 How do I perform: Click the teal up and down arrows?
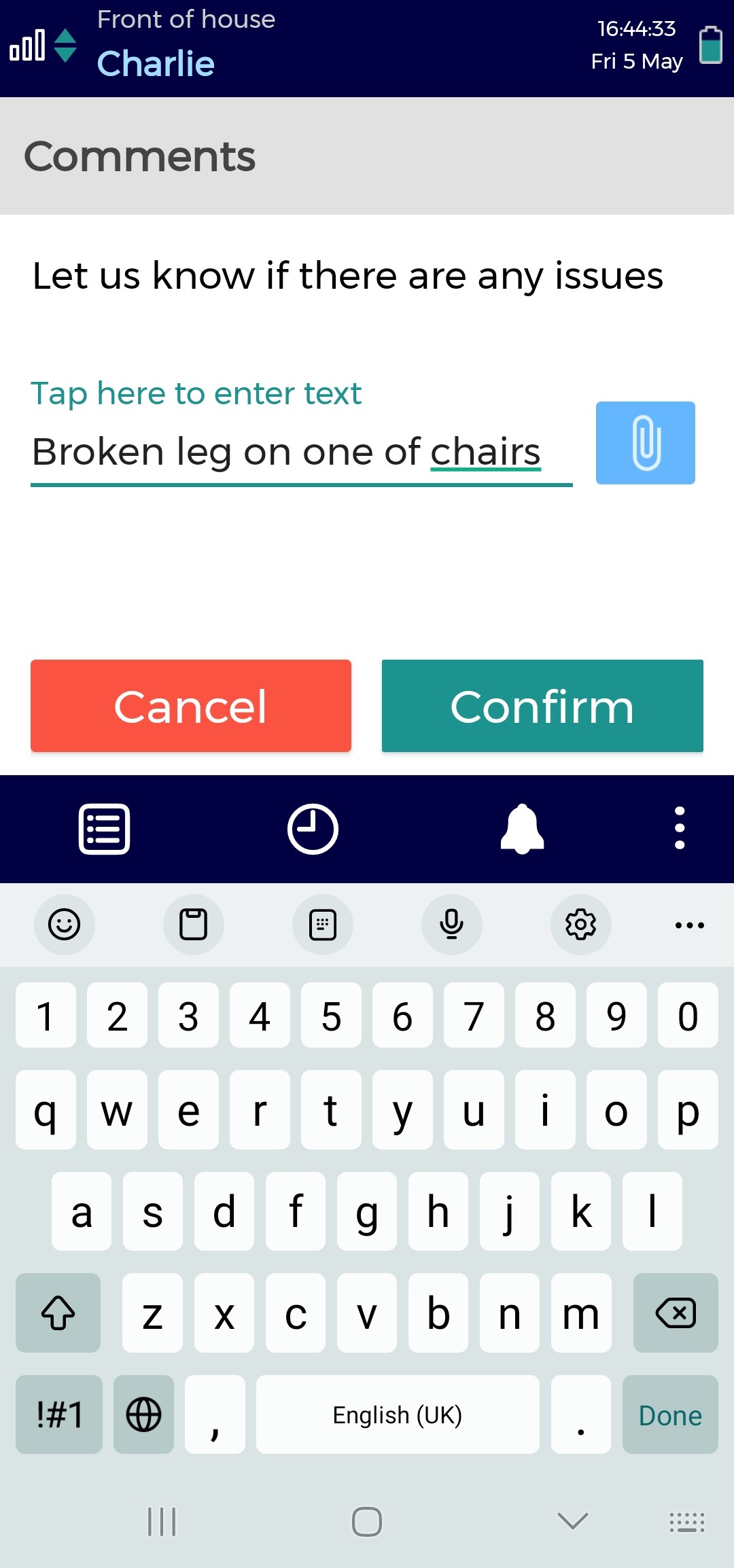point(65,46)
